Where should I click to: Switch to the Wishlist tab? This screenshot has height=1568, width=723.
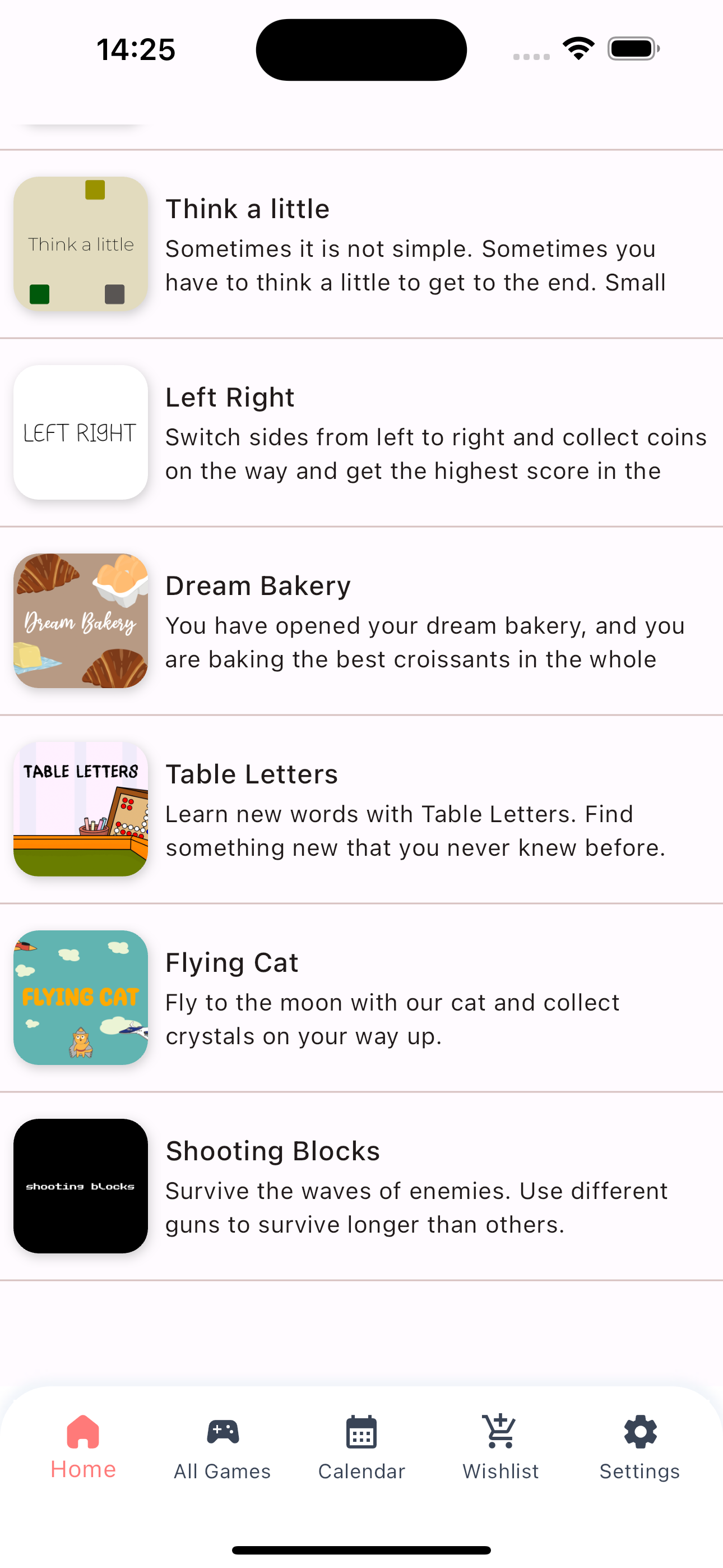pos(500,1447)
